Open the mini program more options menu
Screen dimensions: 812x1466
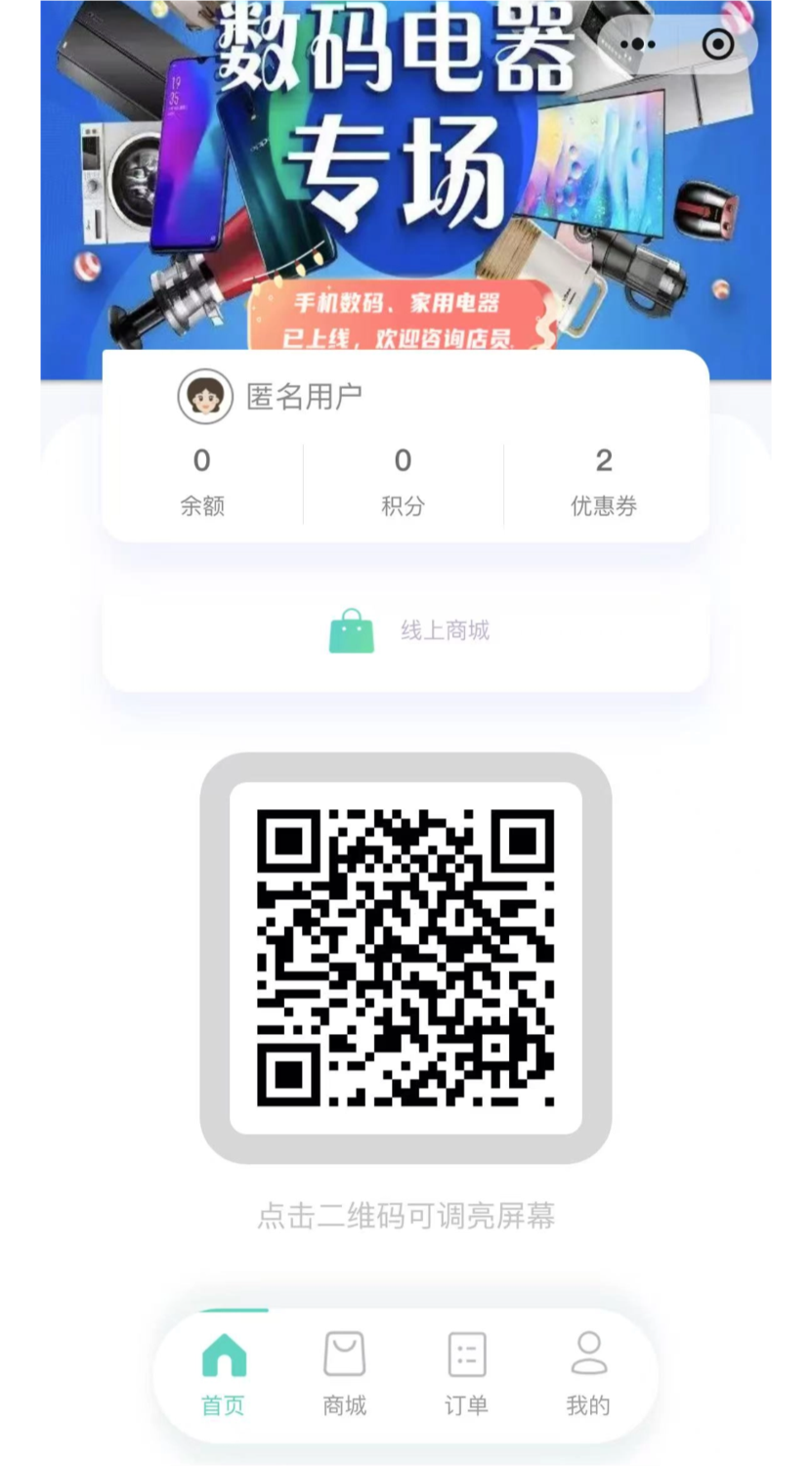coord(638,44)
